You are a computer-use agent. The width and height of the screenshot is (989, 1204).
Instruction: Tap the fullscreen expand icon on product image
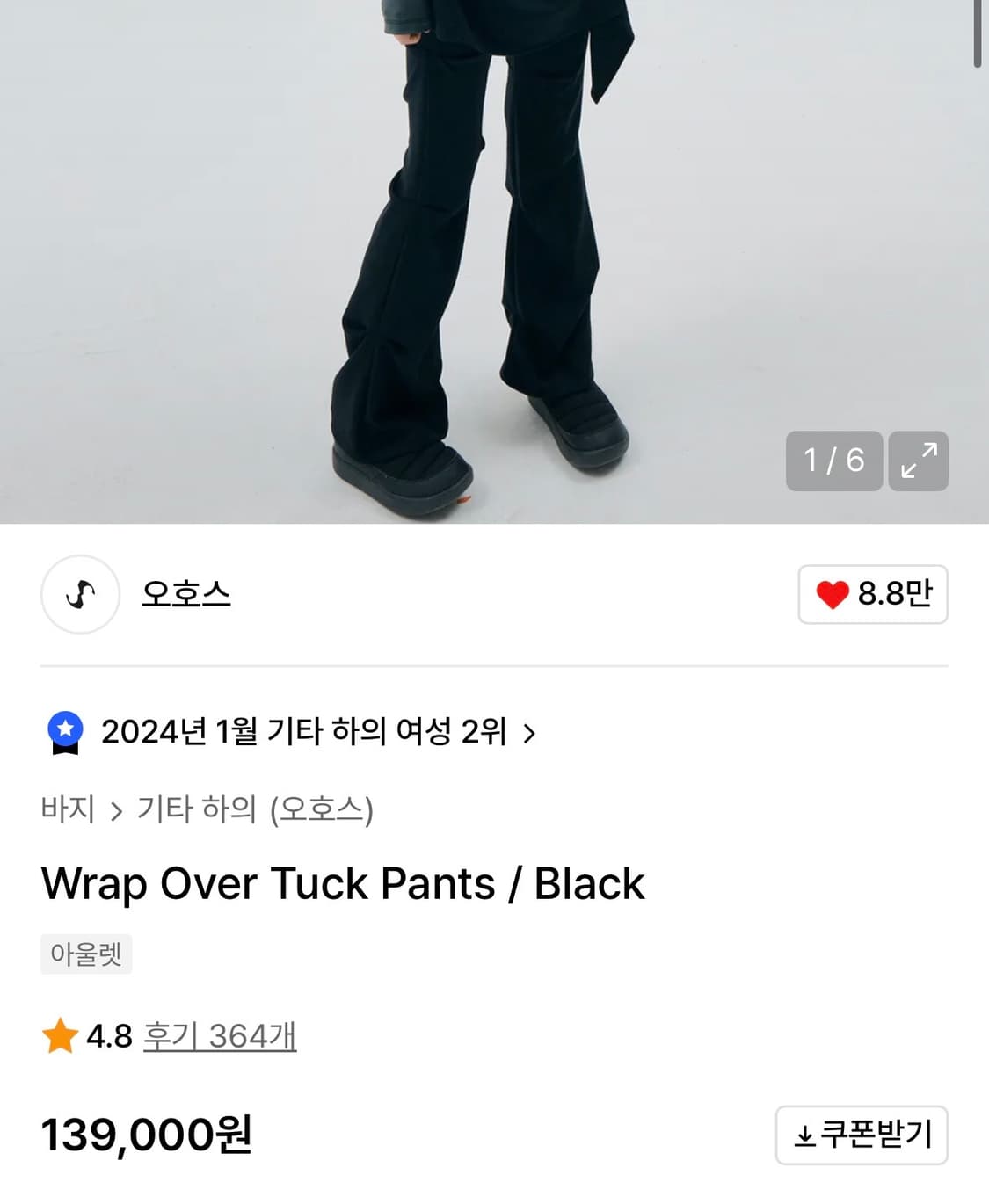tap(919, 461)
